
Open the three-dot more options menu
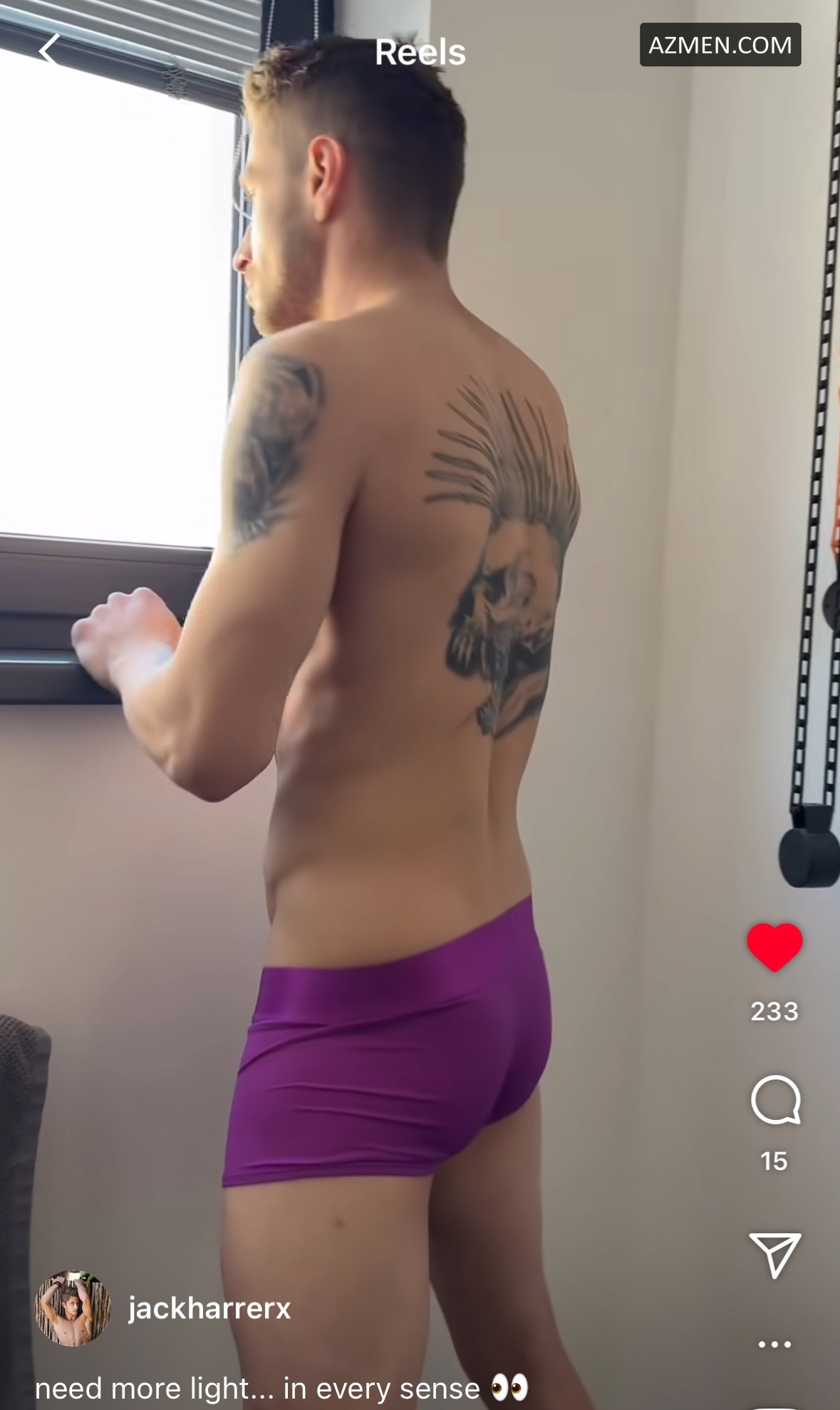tap(774, 1344)
